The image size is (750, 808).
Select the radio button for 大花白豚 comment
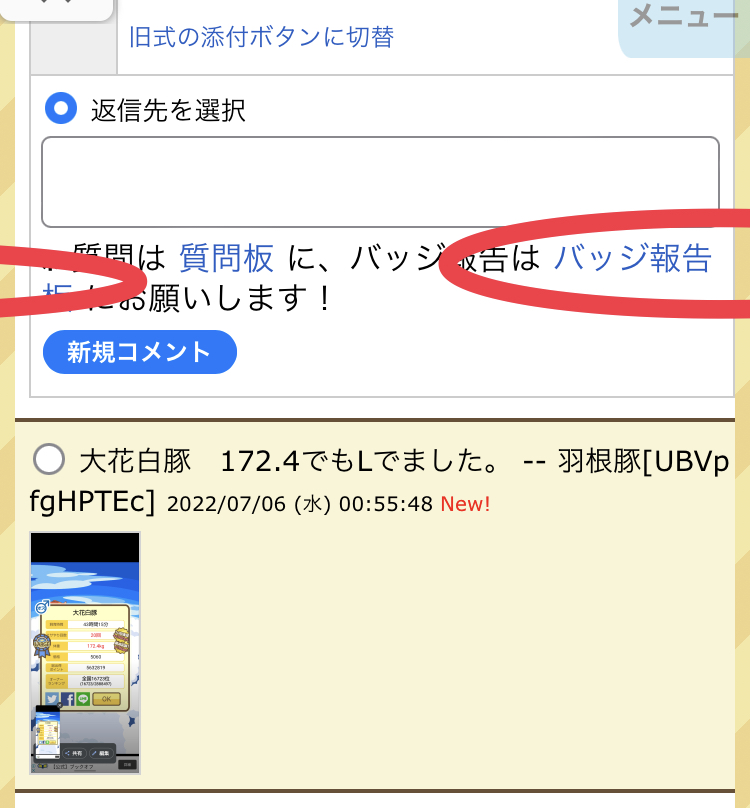point(49,461)
